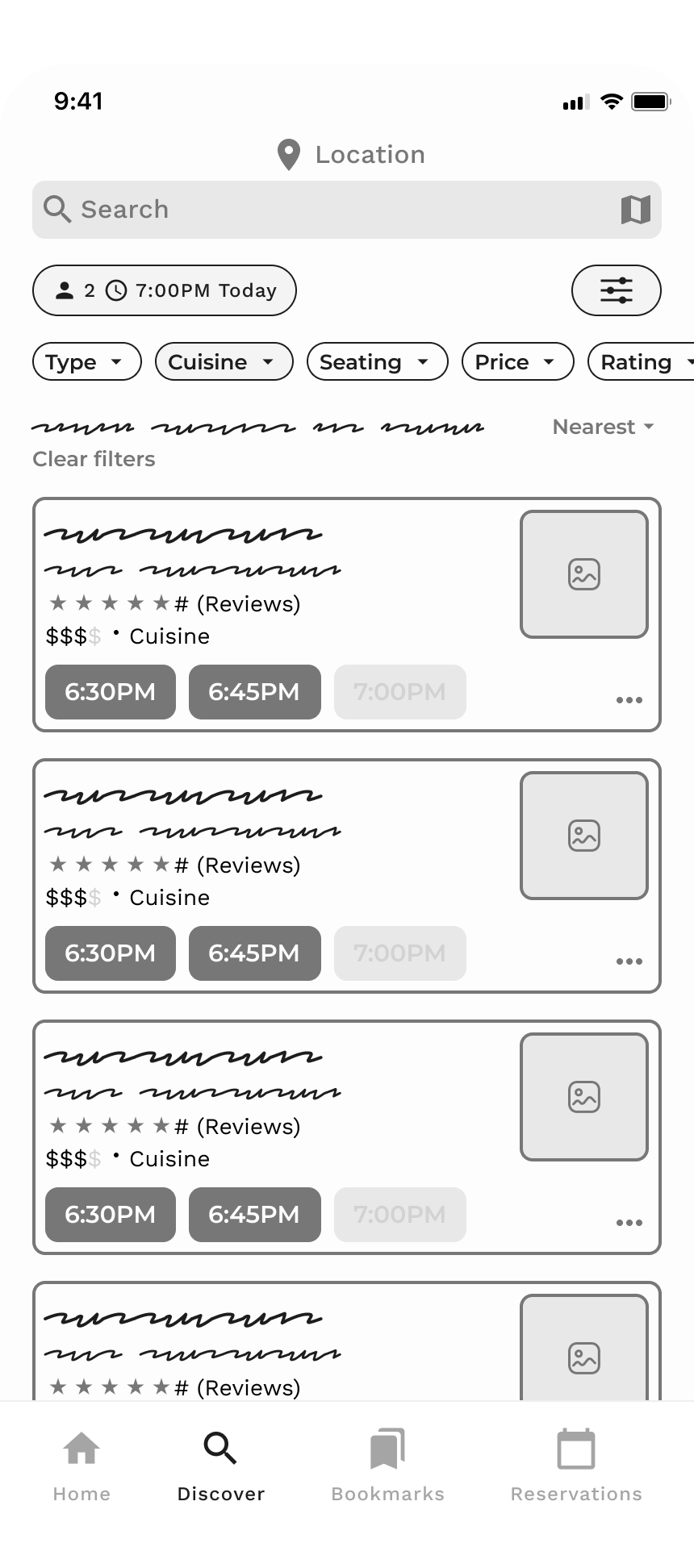The width and height of the screenshot is (694, 1568).
Task: Select 6:30PM on the first restaurant card
Action: (x=111, y=692)
